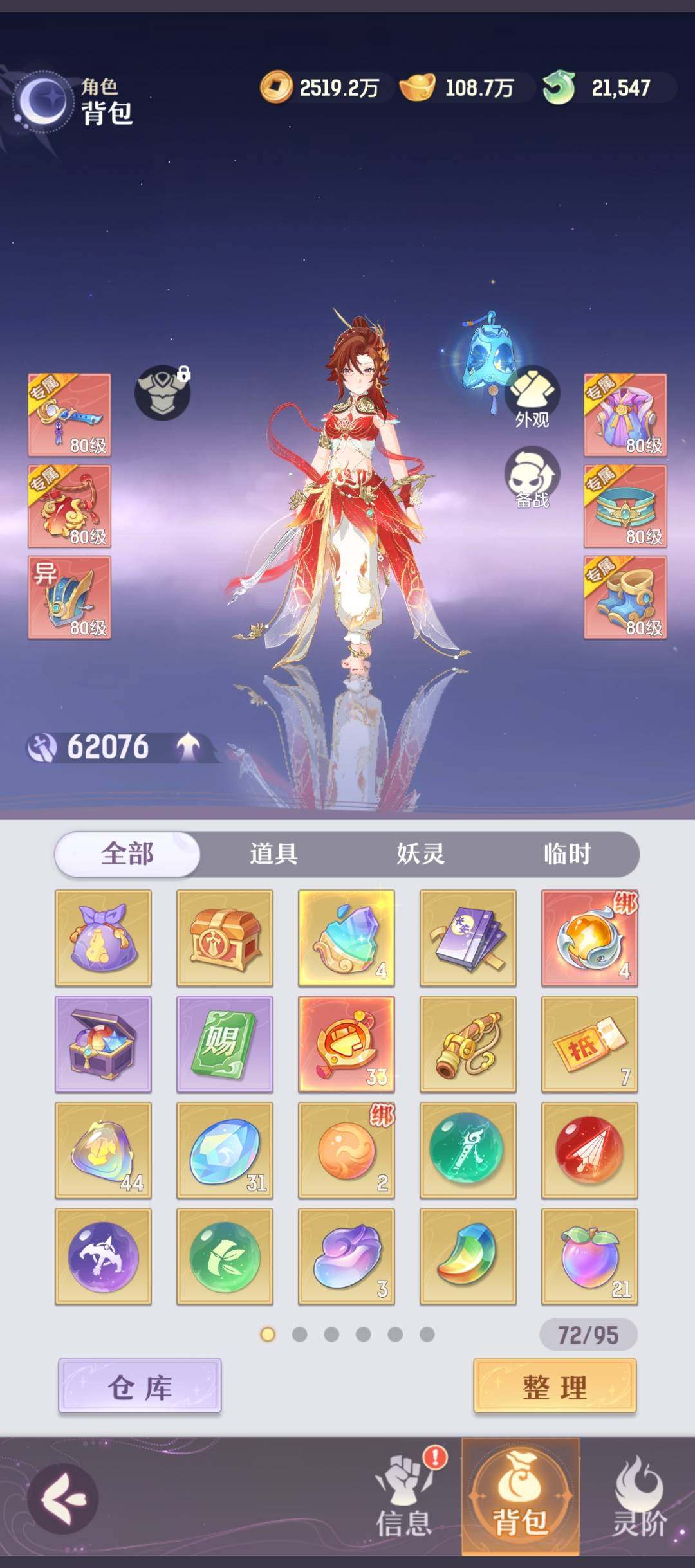Select the green 赐 book item
The width and height of the screenshot is (695, 1568).
tap(225, 1044)
